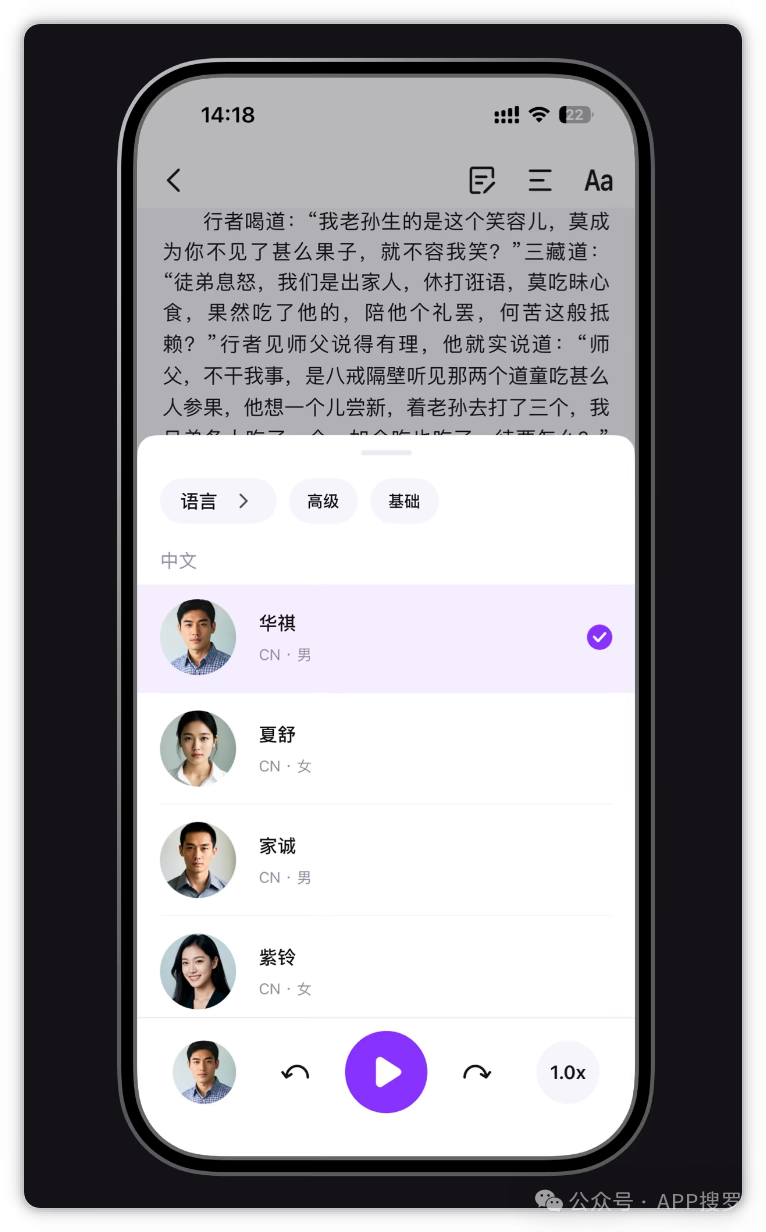Choose the 华祺 male voice

pos(385,638)
